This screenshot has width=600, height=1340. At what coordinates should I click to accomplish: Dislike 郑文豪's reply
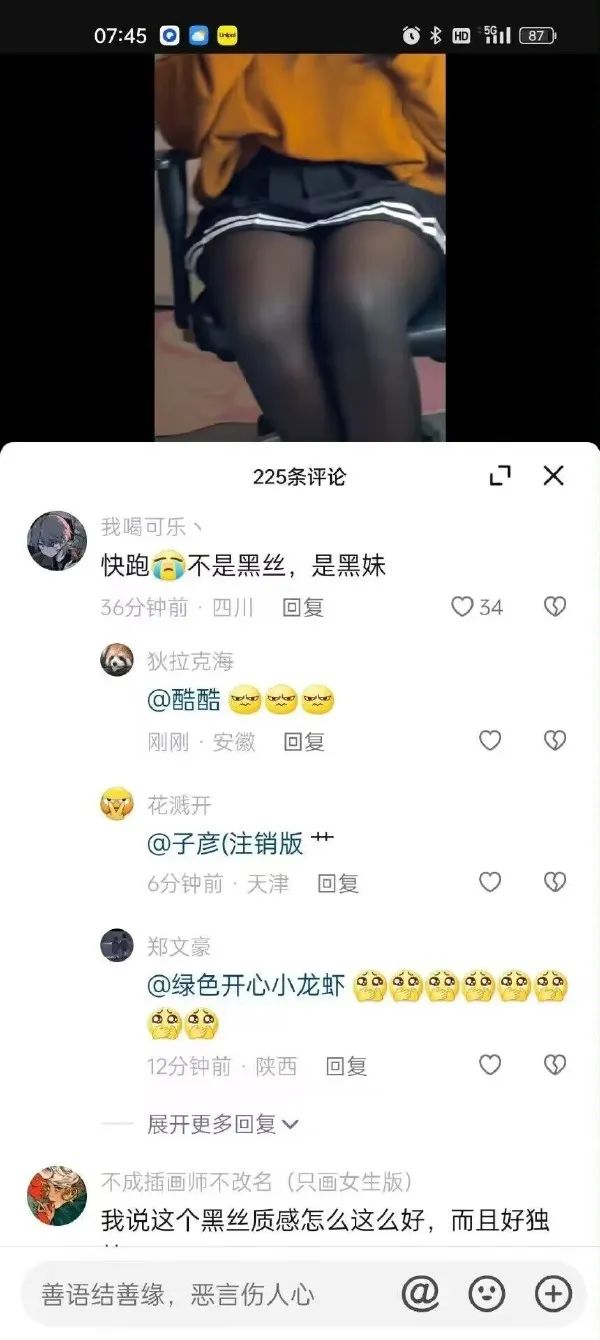(554, 1066)
